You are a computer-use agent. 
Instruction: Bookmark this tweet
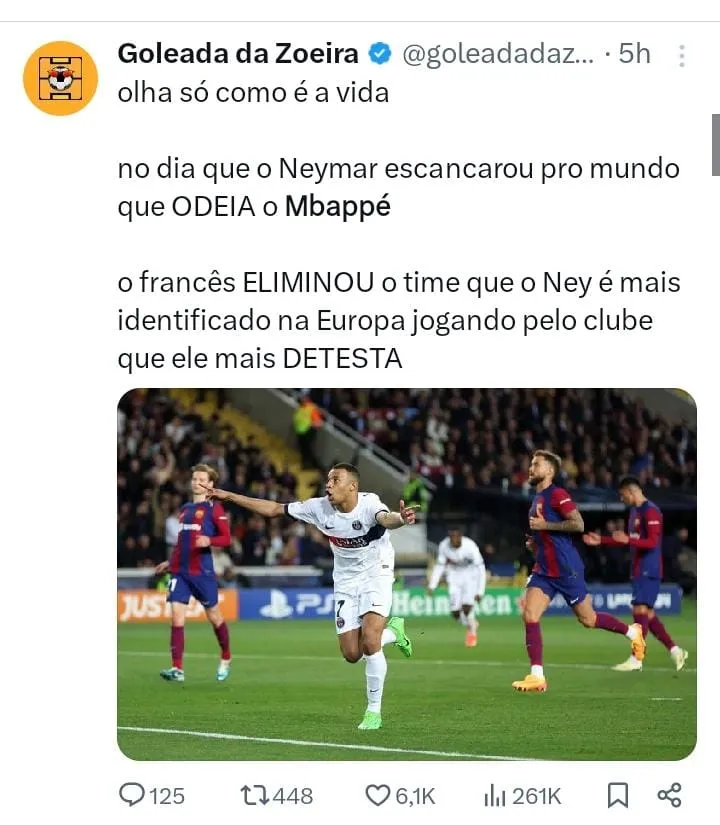(x=618, y=795)
